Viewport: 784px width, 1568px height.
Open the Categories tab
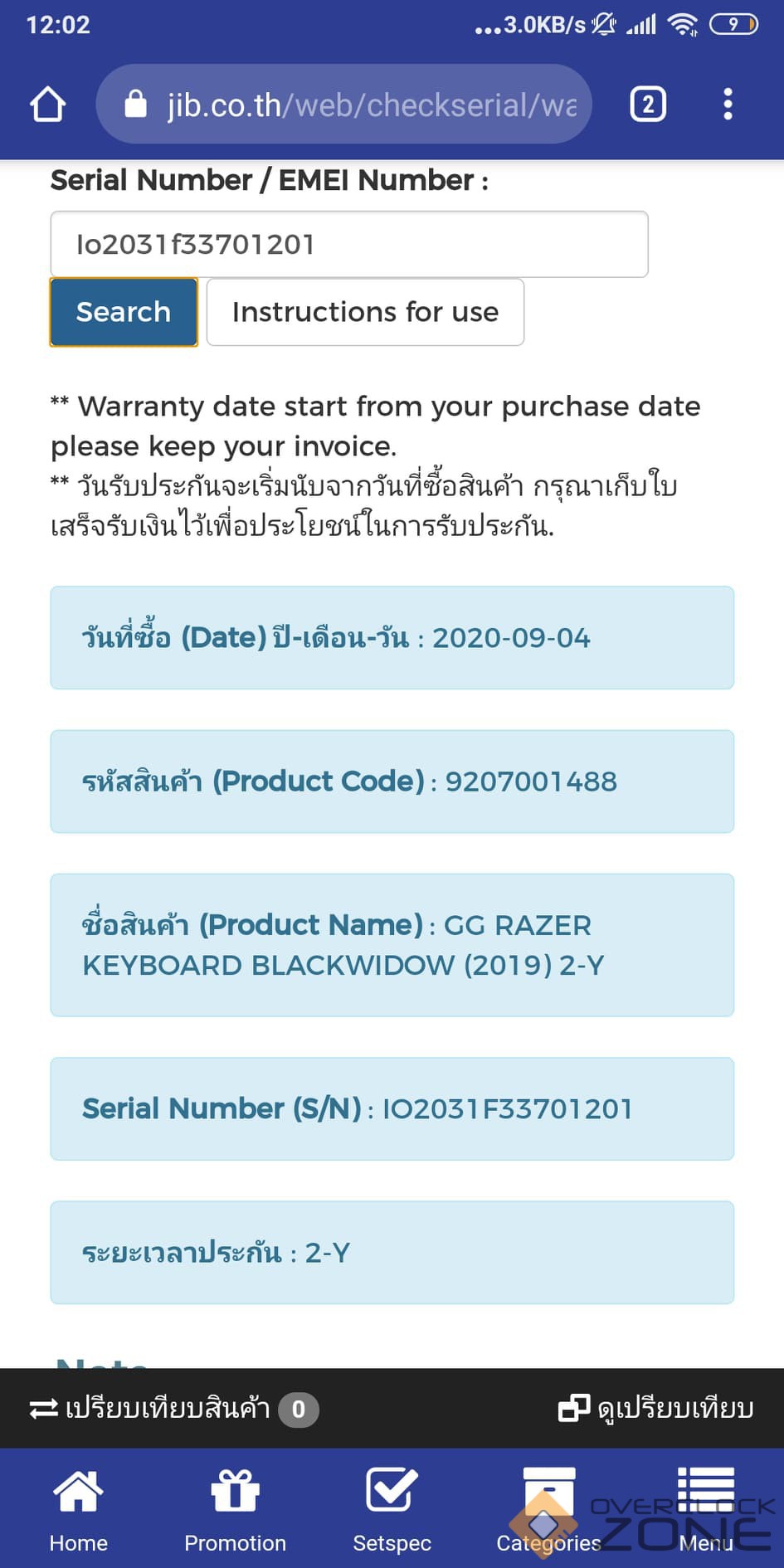(x=548, y=1510)
